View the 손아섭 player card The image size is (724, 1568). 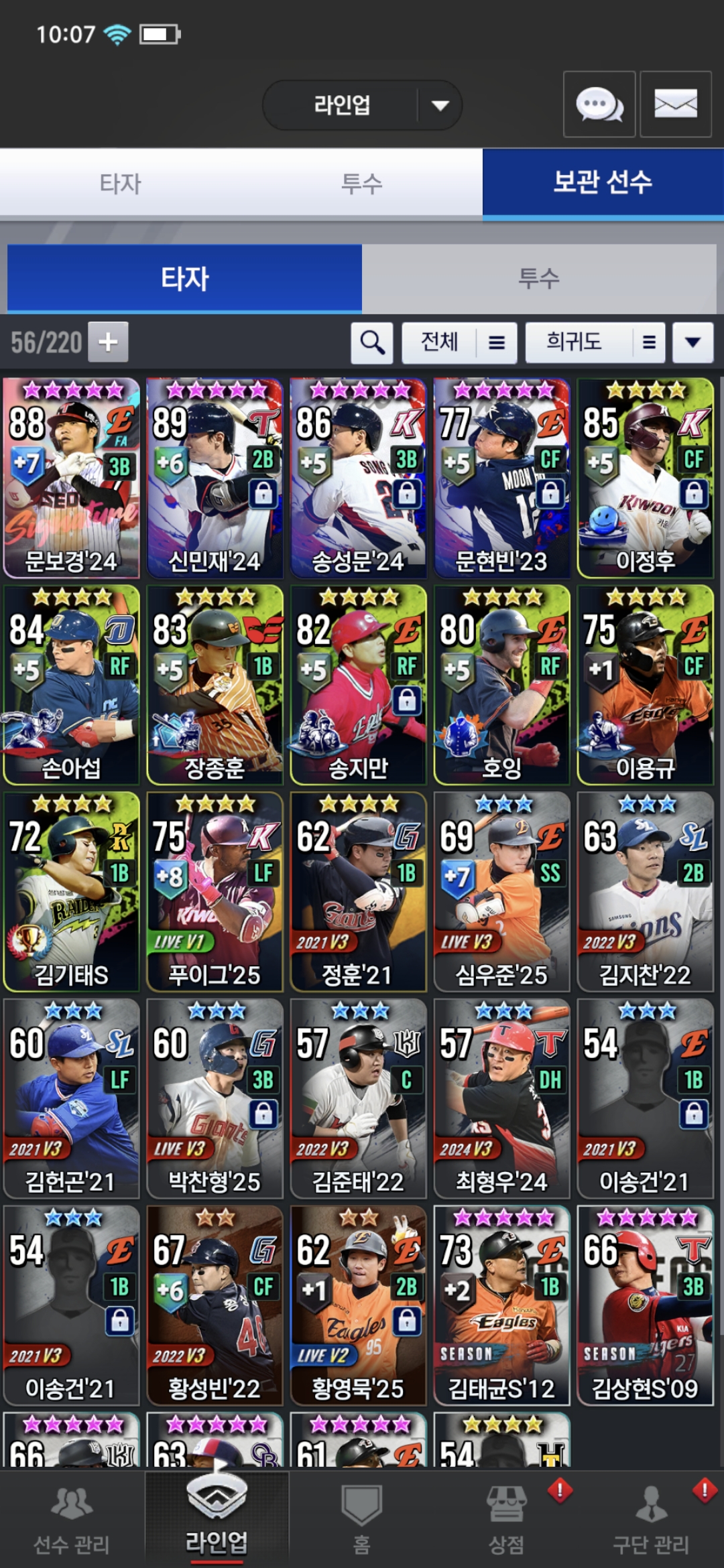tap(71, 685)
